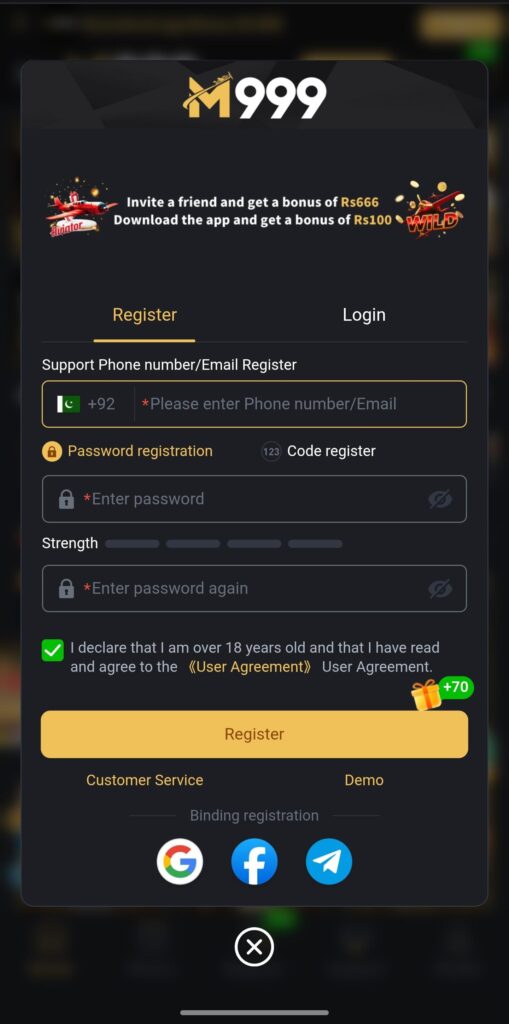Select the Register tab

tap(144, 315)
